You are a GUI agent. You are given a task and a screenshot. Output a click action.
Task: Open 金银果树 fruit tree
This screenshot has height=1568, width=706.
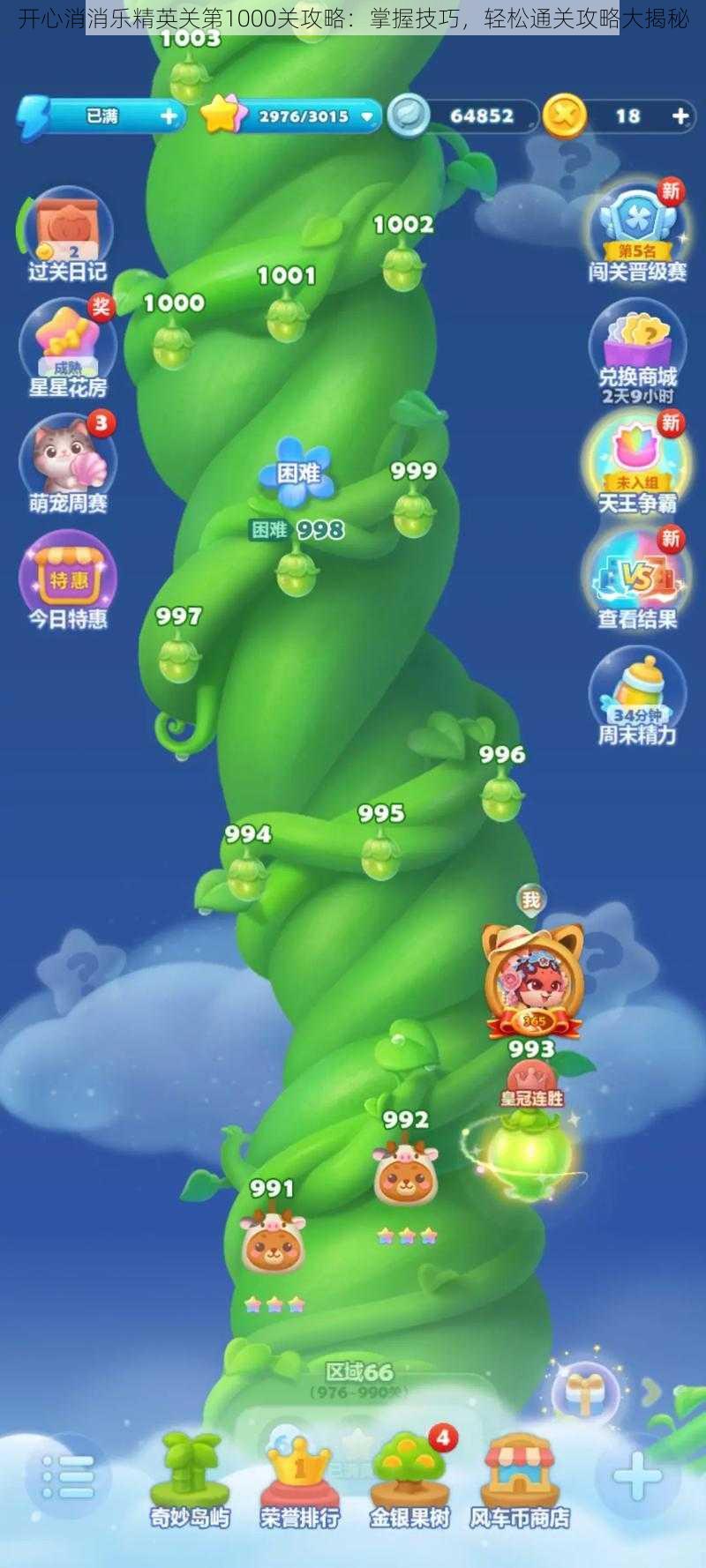[x=409, y=1477]
